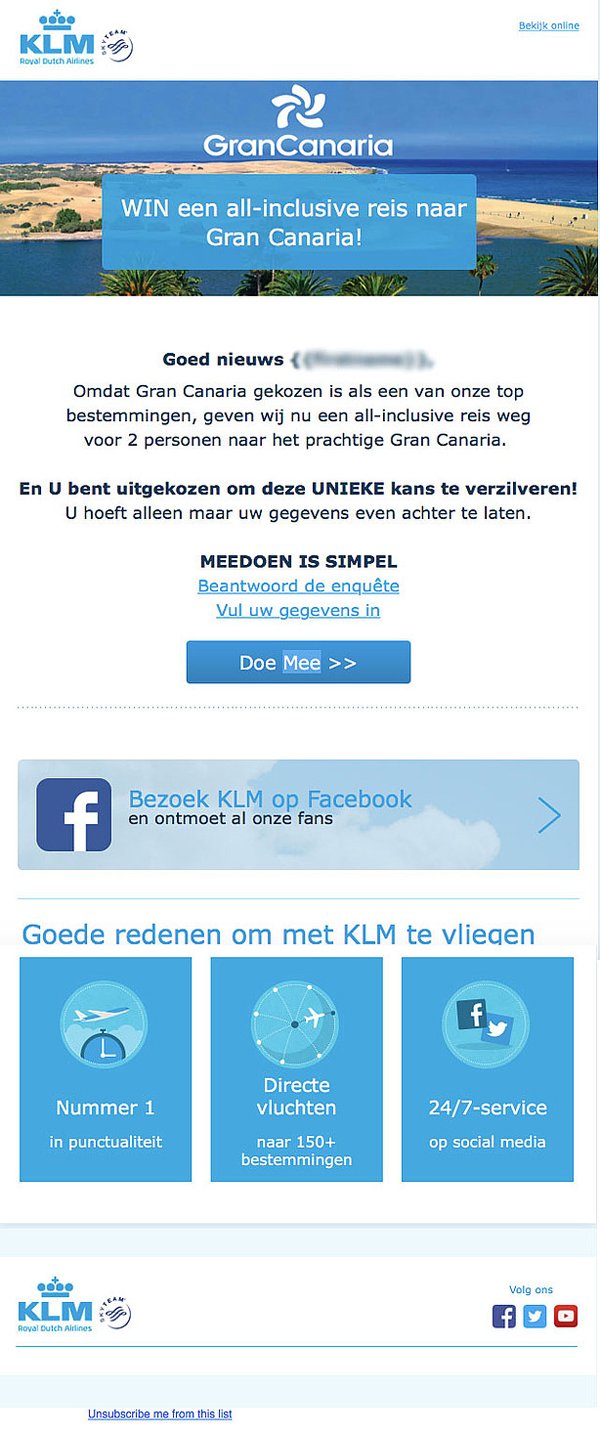Image resolution: width=600 pixels, height=1432 pixels.
Task: Open the Beantwoord de enquête link
Action: pyautogui.click(x=298, y=586)
